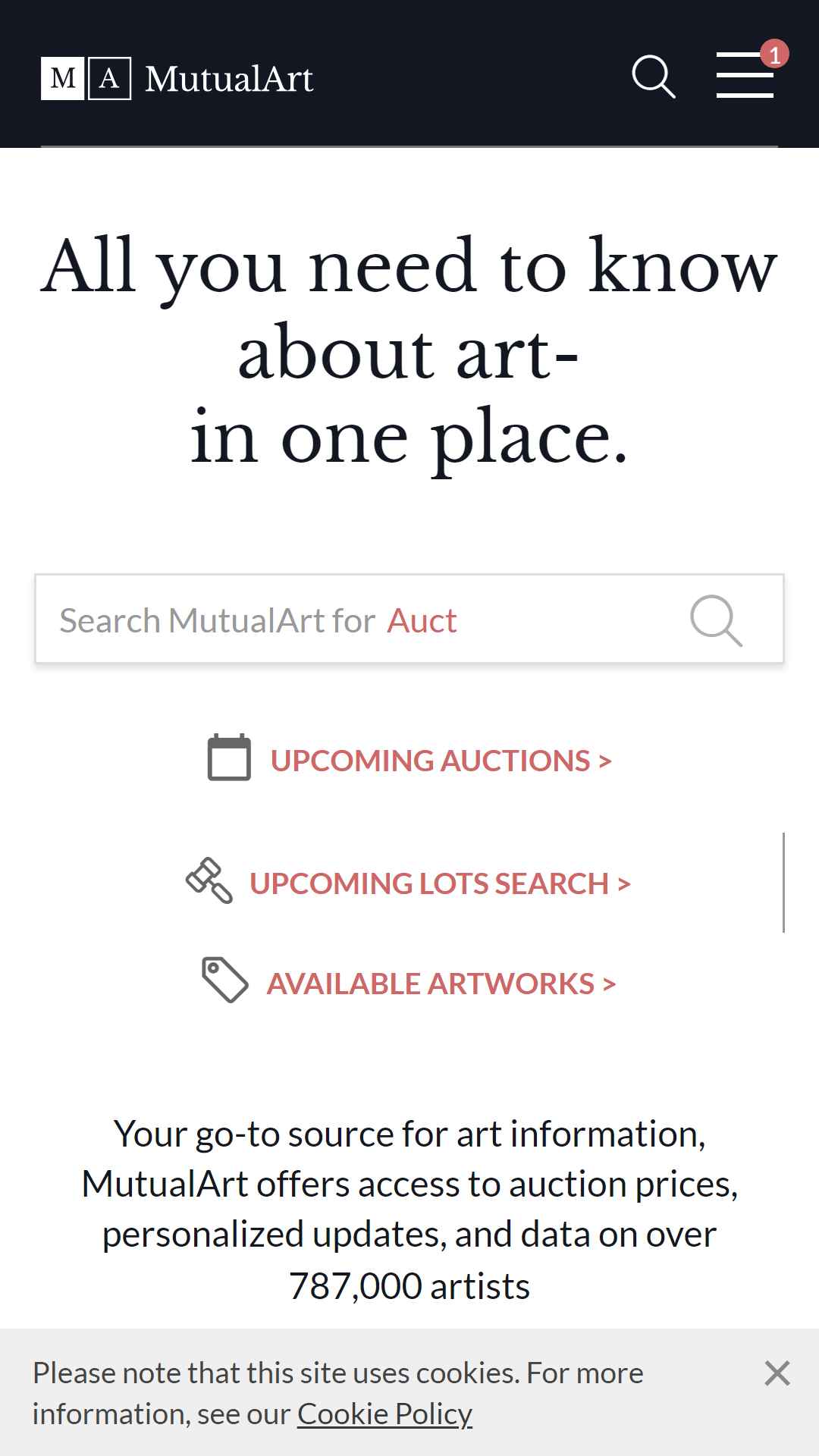The image size is (819, 1456).
Task: Go to MutualArt home via logo
Action: click(177, 78)
